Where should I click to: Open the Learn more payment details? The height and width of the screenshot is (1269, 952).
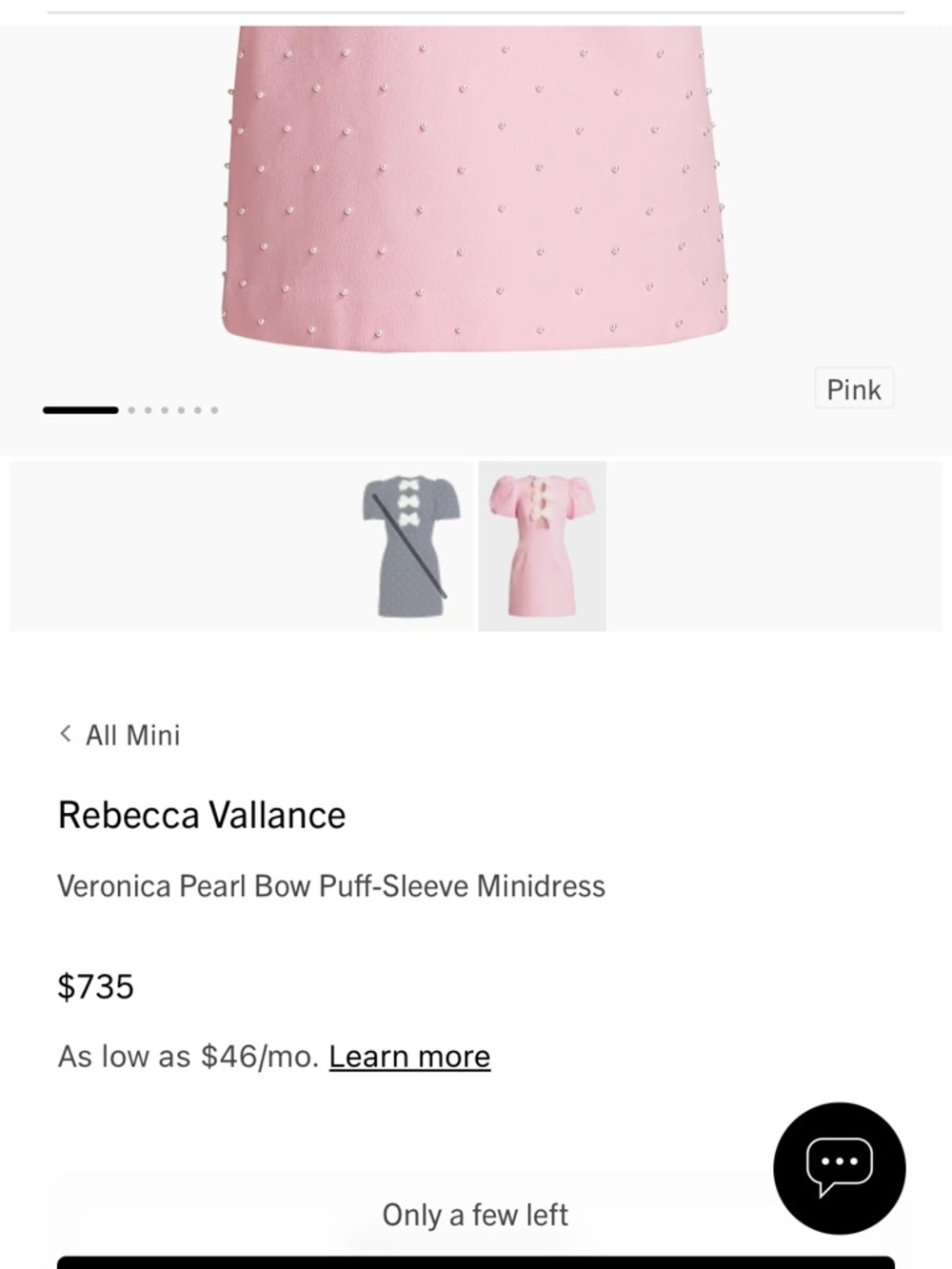pyautogui.click(x=408, y=1056)
